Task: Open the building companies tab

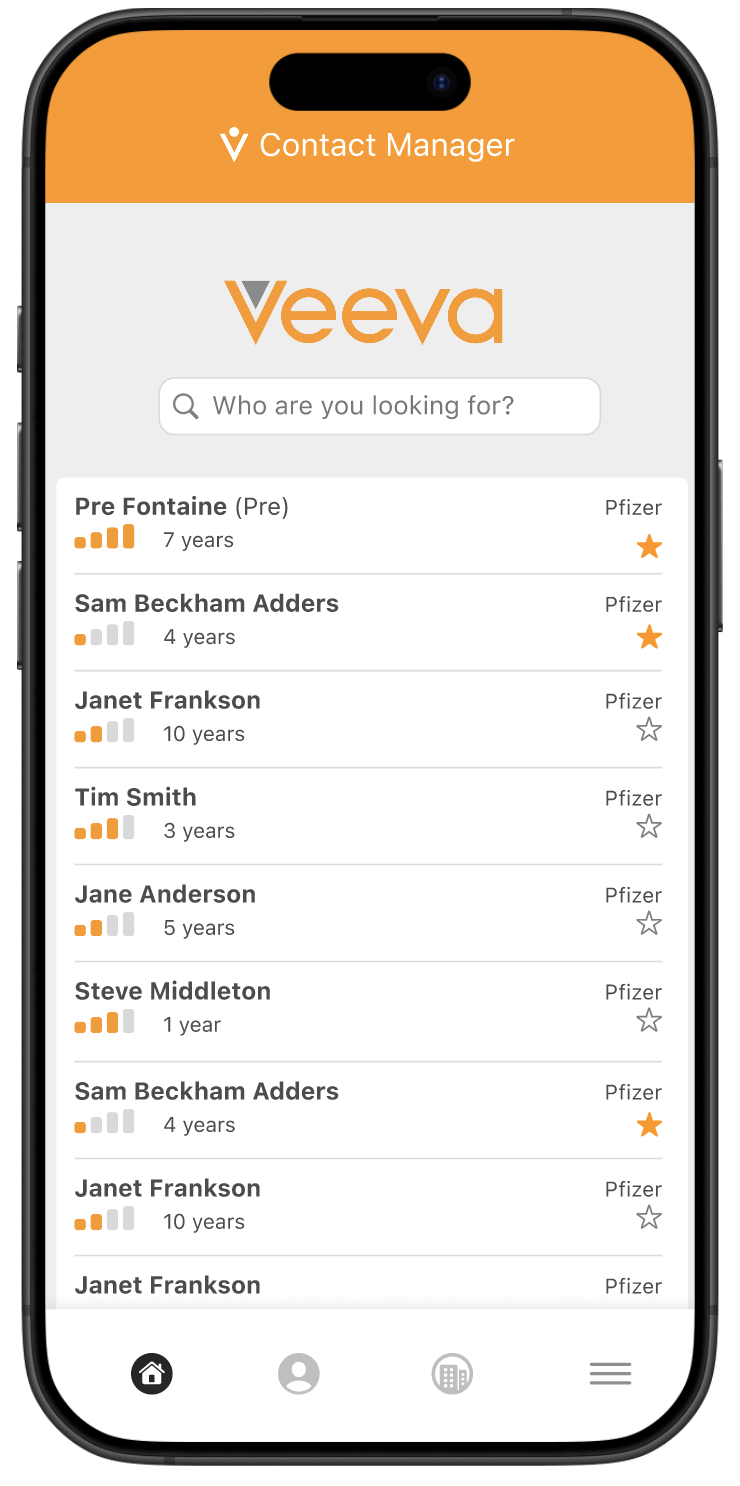Action: pos(452,1374)
